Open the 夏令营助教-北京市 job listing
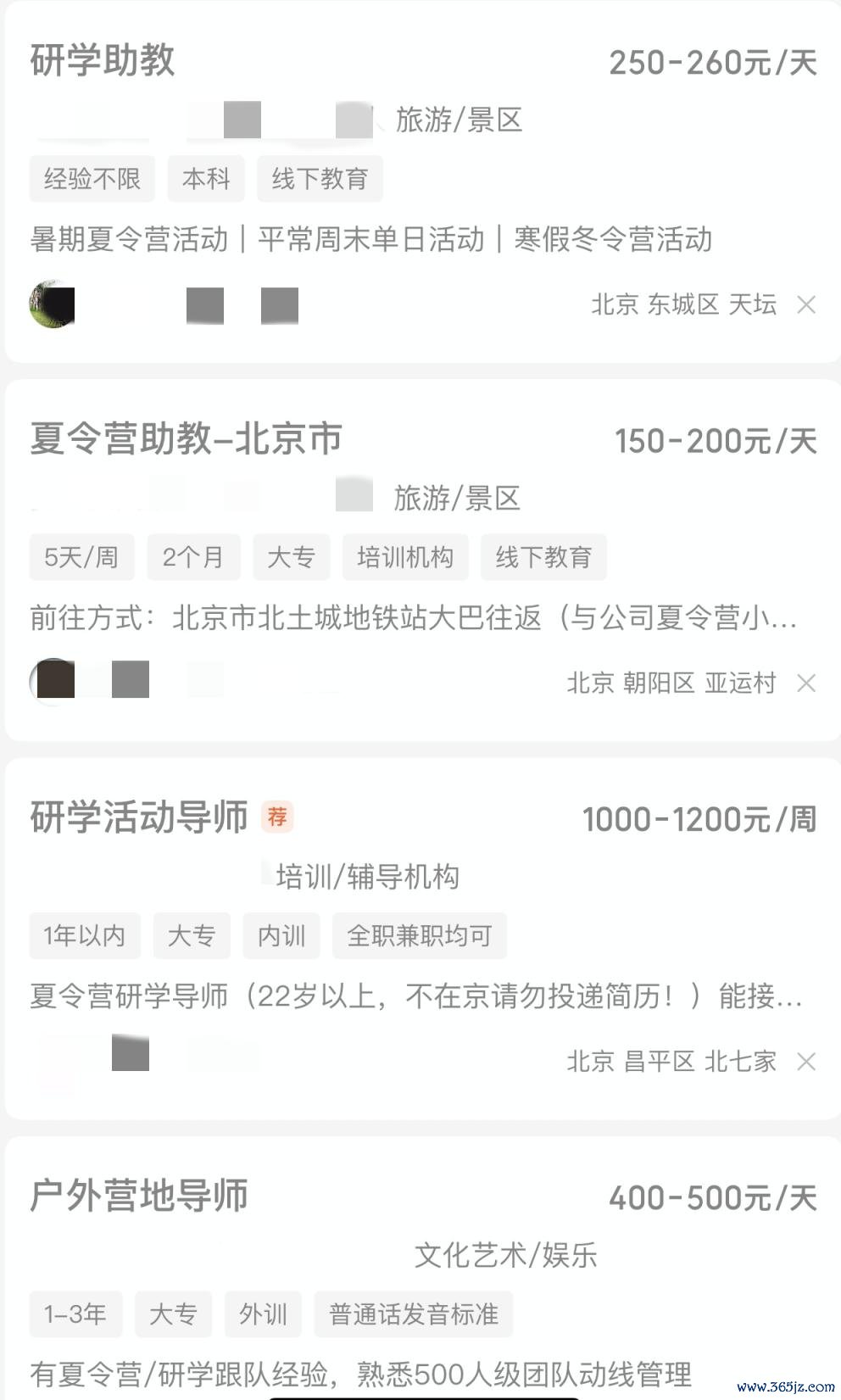 [x=186, y=439]
